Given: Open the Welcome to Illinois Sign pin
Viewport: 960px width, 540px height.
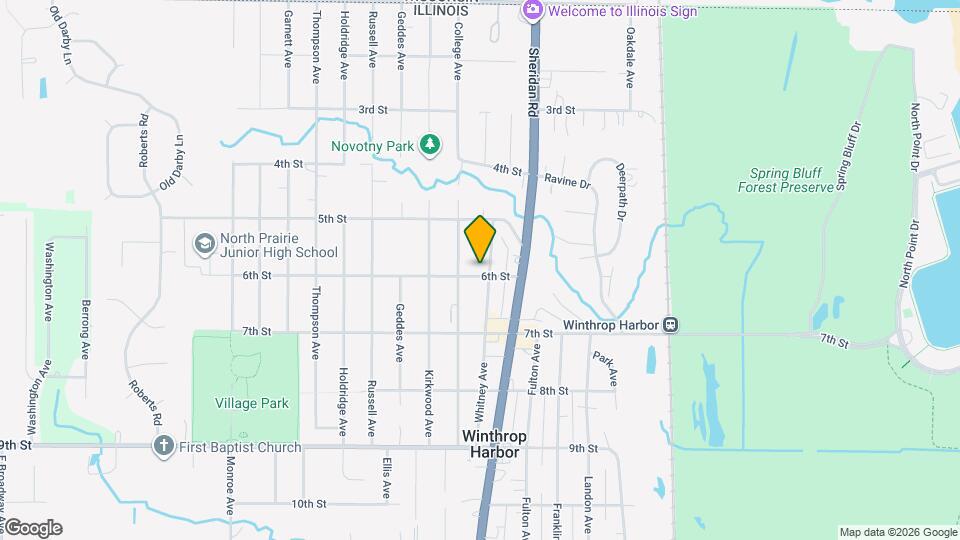Looking at the screenshot, I should [533, 10].
